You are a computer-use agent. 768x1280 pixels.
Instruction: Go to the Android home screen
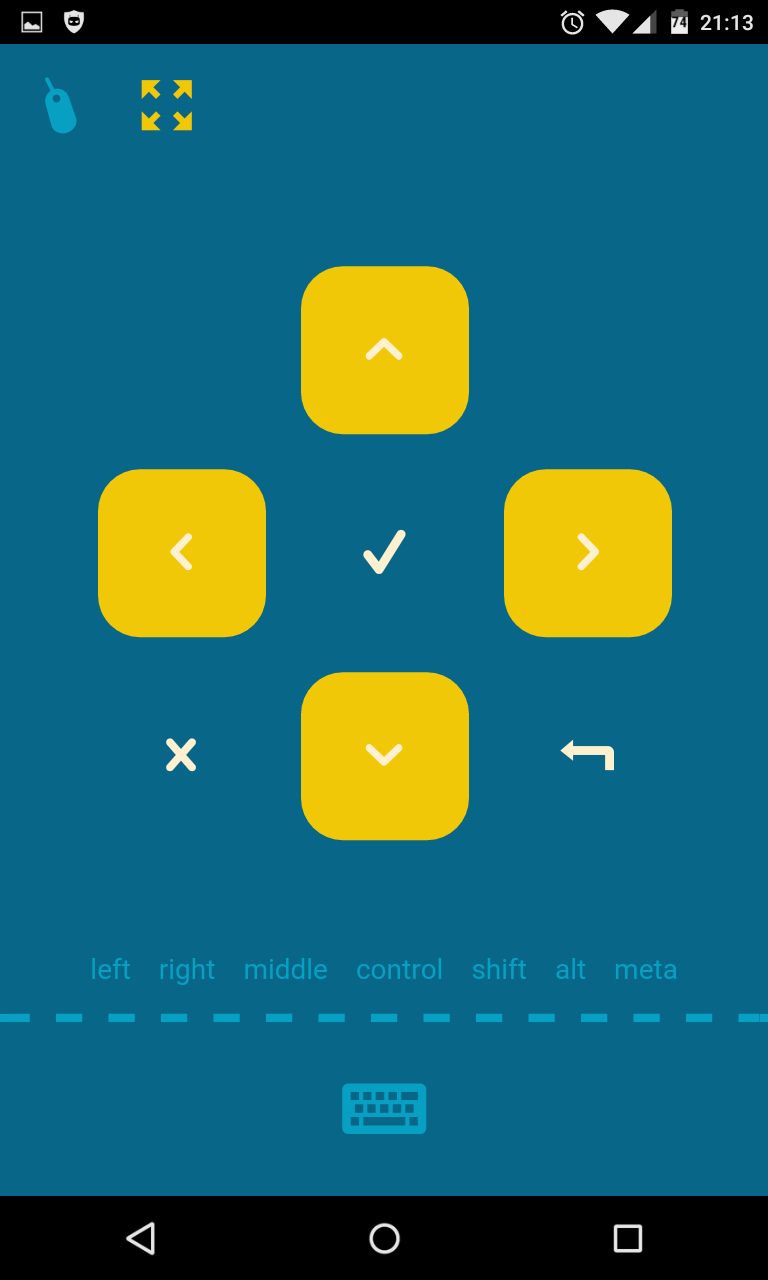384,1238
